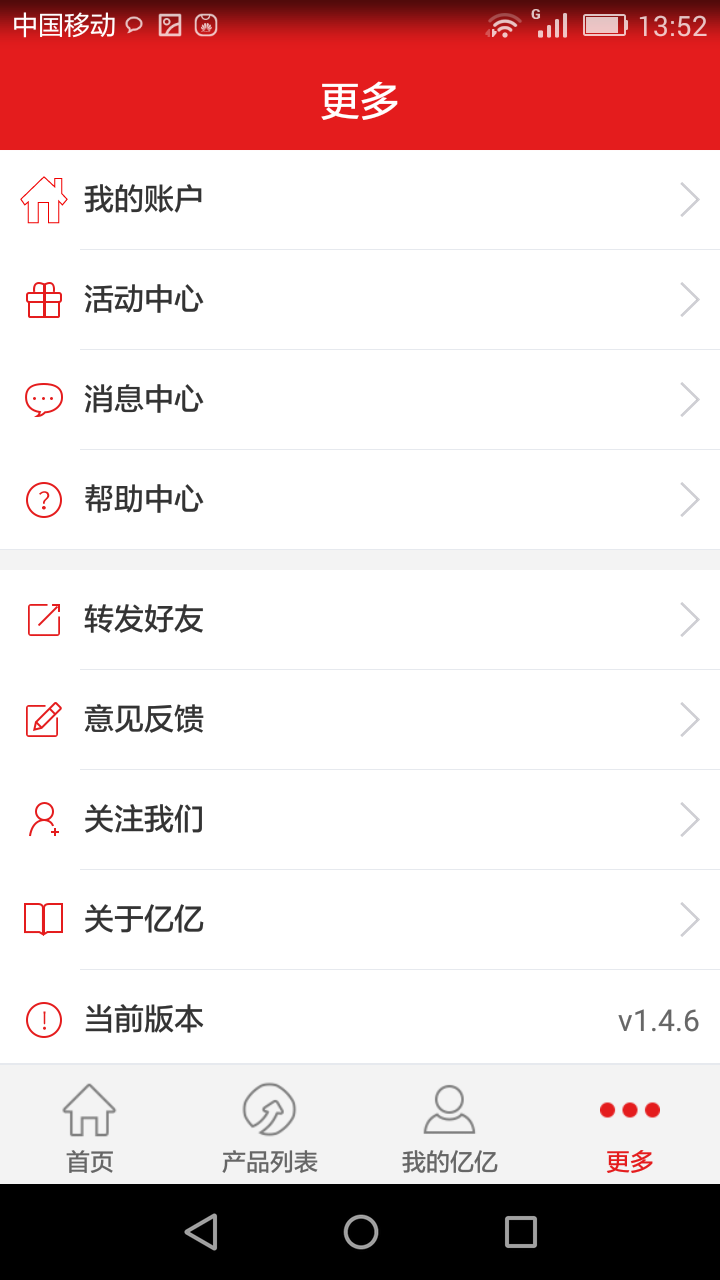Screen dimensions: 720x1280
Task: Switch to 首页 tab
Action: (x=90, y=1127)
